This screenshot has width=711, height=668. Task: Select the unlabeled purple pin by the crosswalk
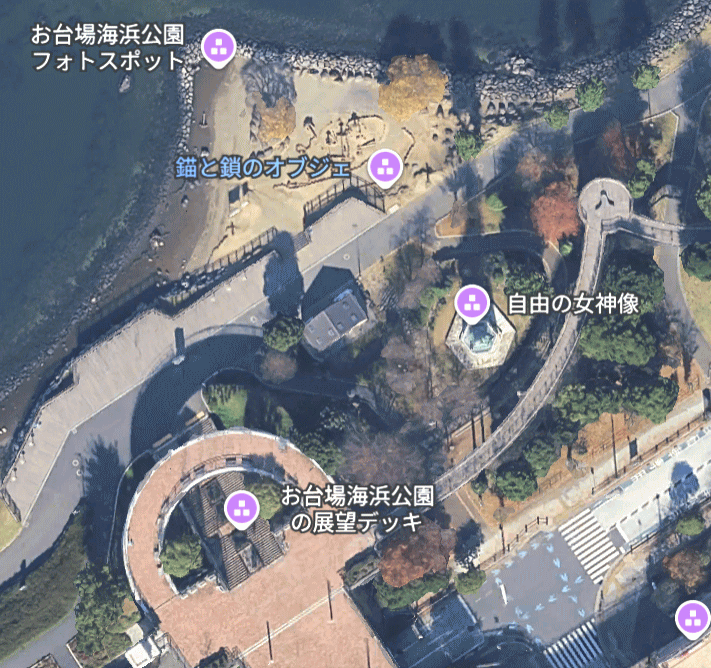(x=692, y=619)
